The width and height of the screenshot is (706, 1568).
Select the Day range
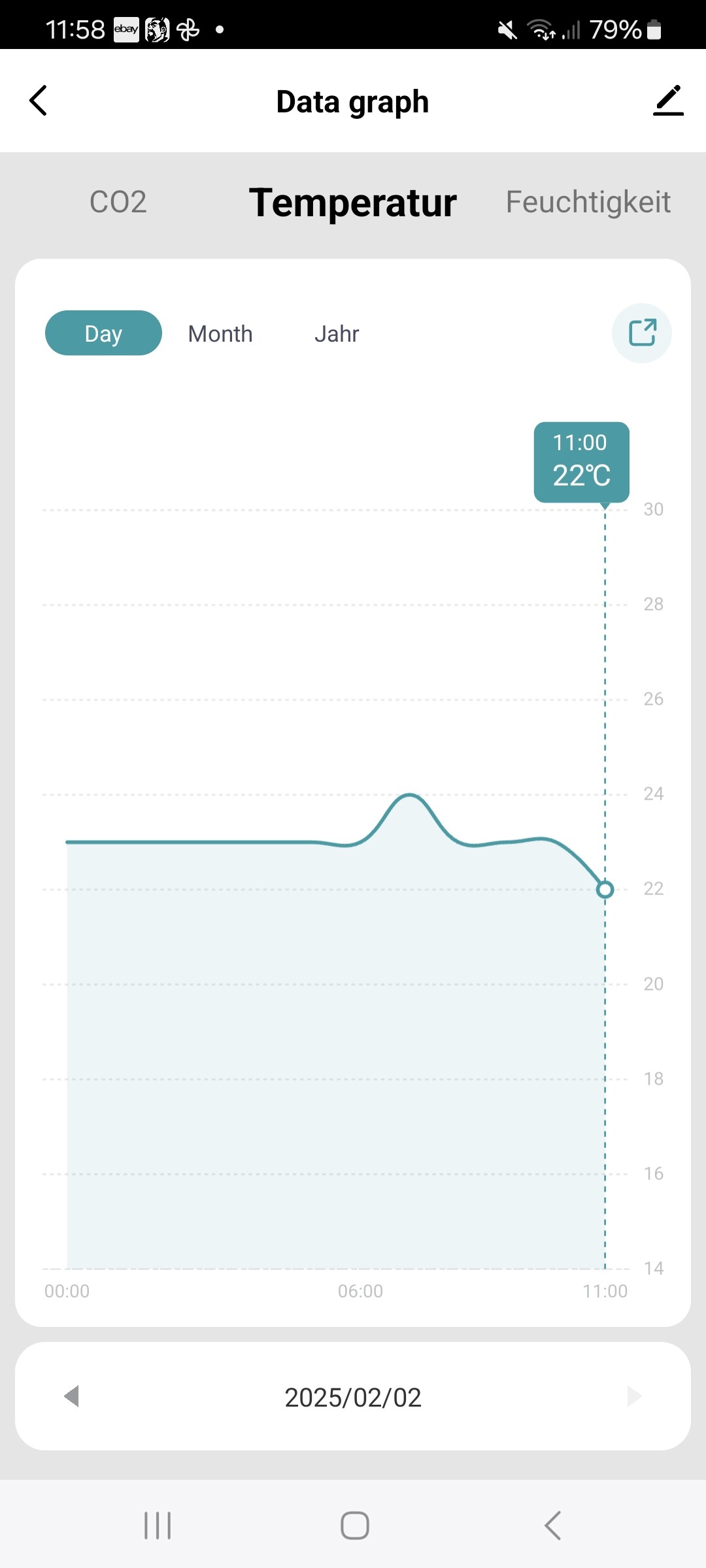tap(103, 333)
